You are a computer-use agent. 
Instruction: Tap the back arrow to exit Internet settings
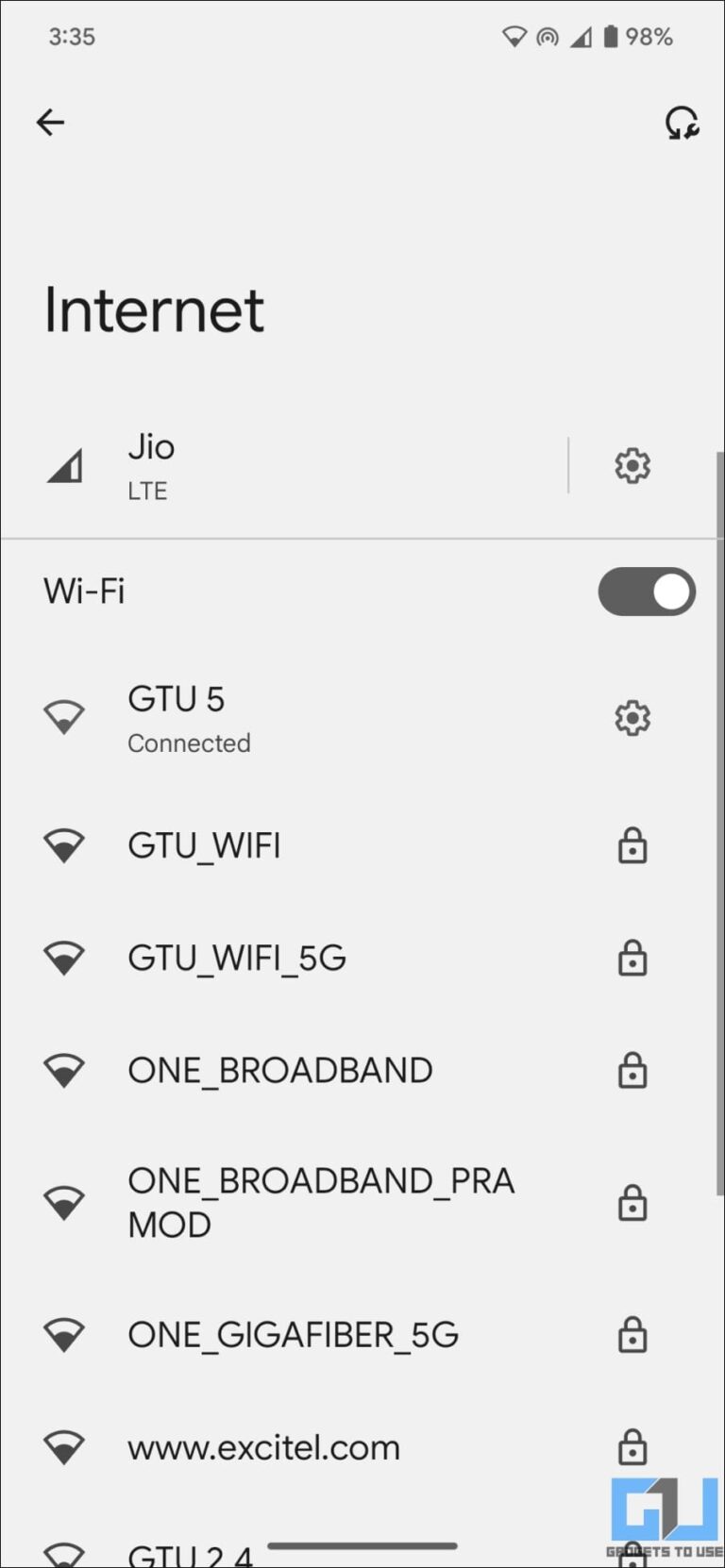(50, 123)
